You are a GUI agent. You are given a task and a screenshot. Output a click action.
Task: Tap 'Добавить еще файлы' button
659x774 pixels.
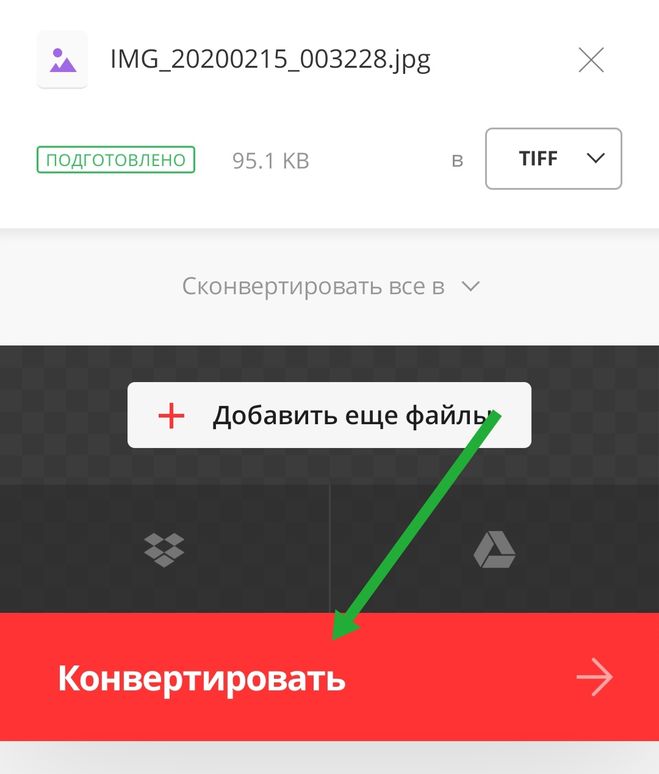[x=328, y=415]
